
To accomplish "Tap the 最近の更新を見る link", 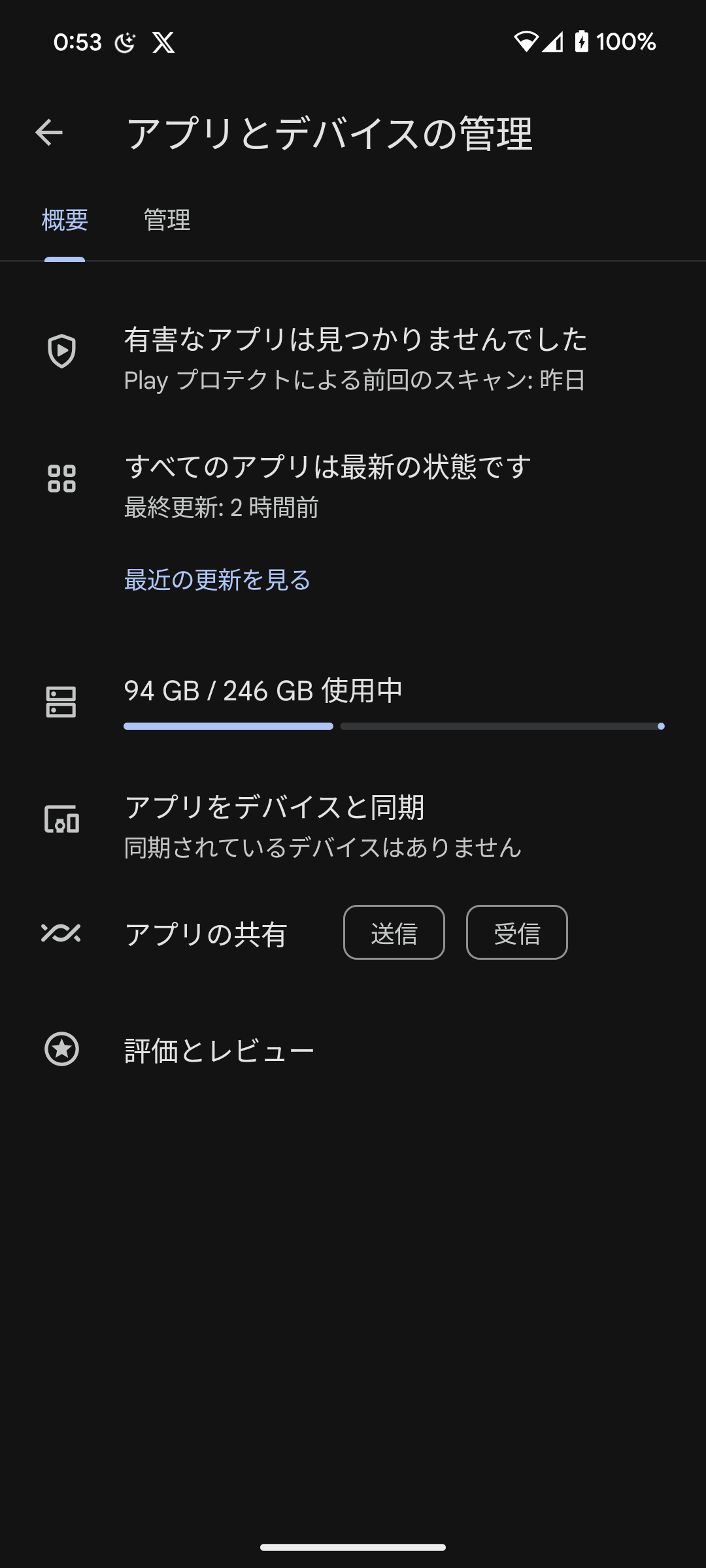I will tap(218, 580).
